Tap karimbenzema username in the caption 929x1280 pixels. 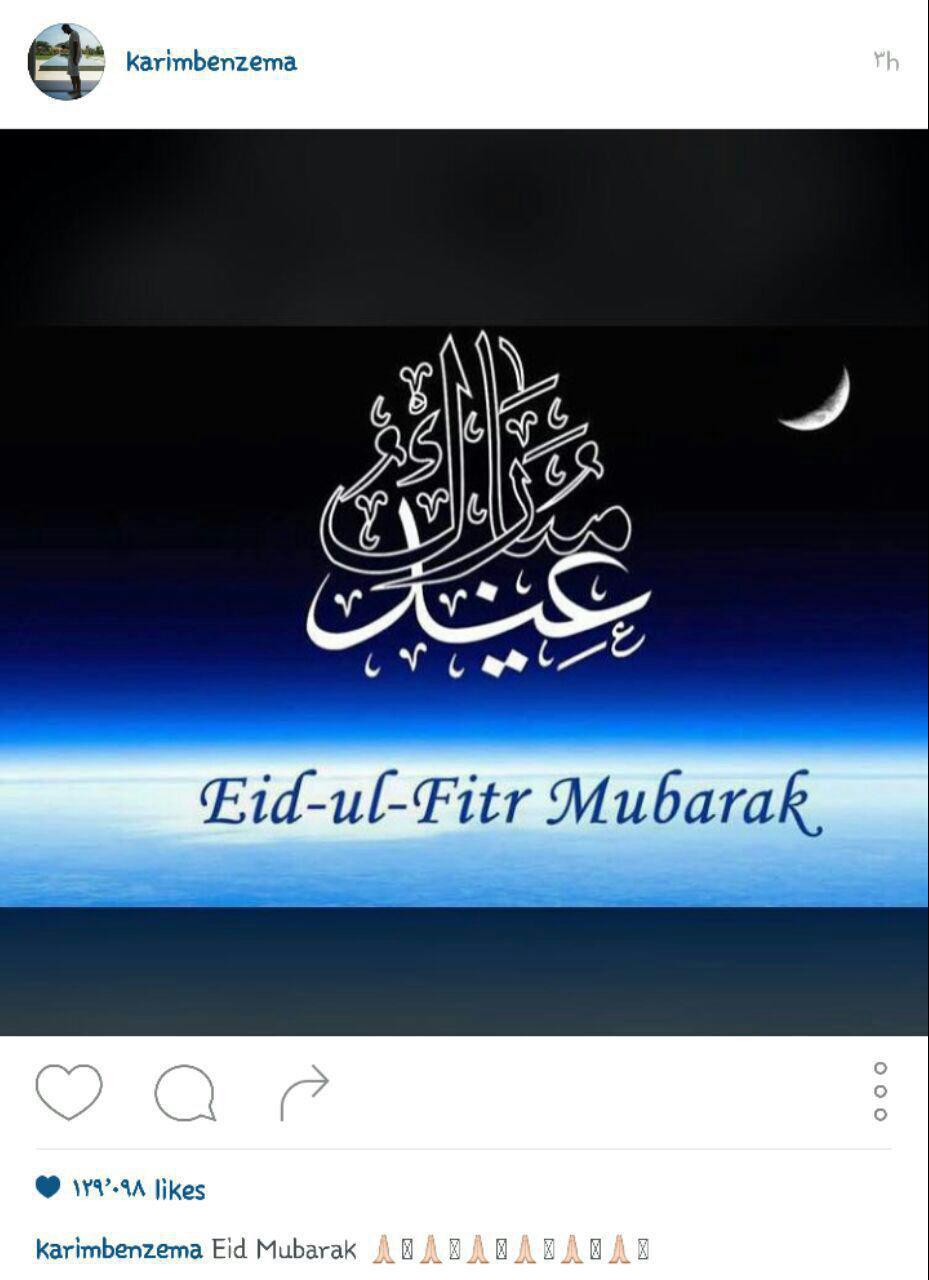(x=119, y=1249)
